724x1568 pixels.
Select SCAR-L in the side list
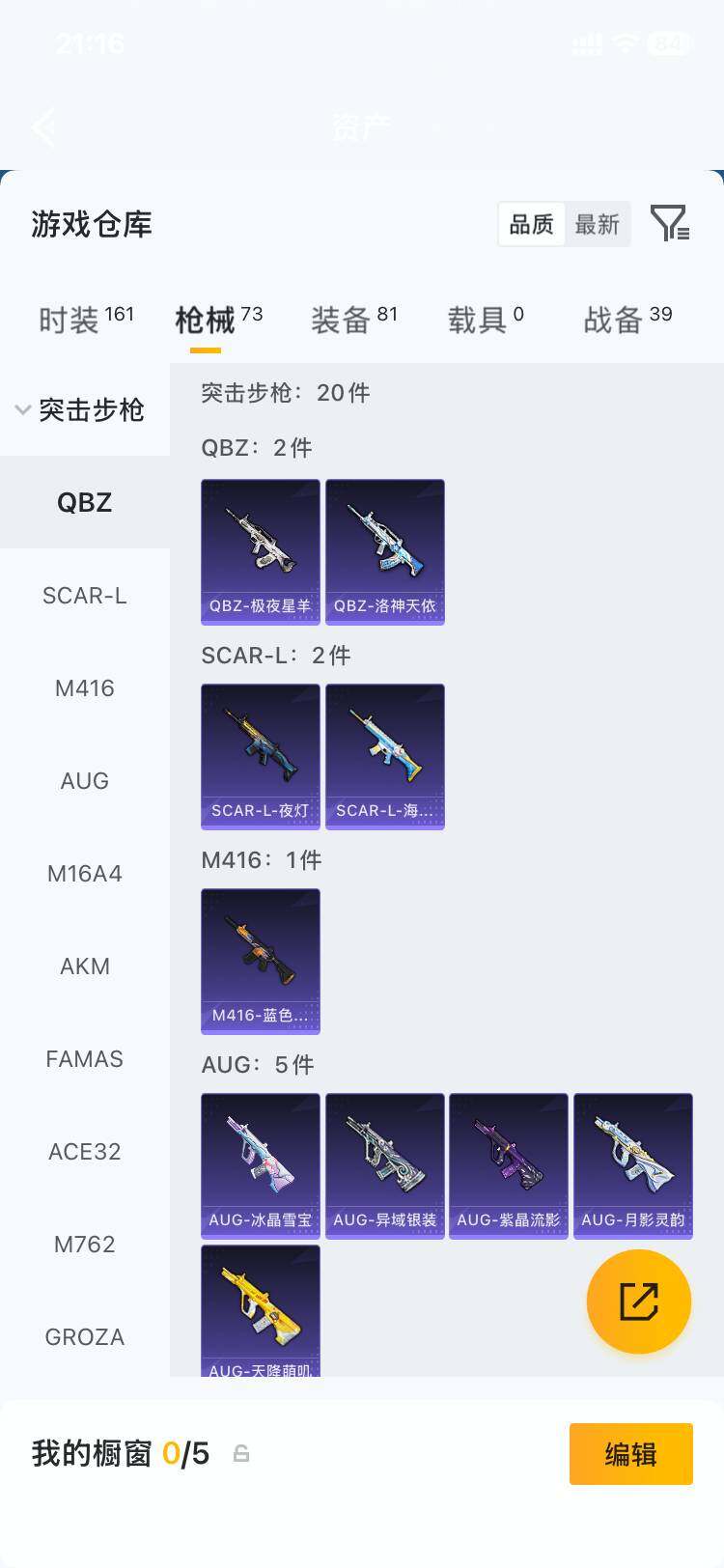pos(85,595)
